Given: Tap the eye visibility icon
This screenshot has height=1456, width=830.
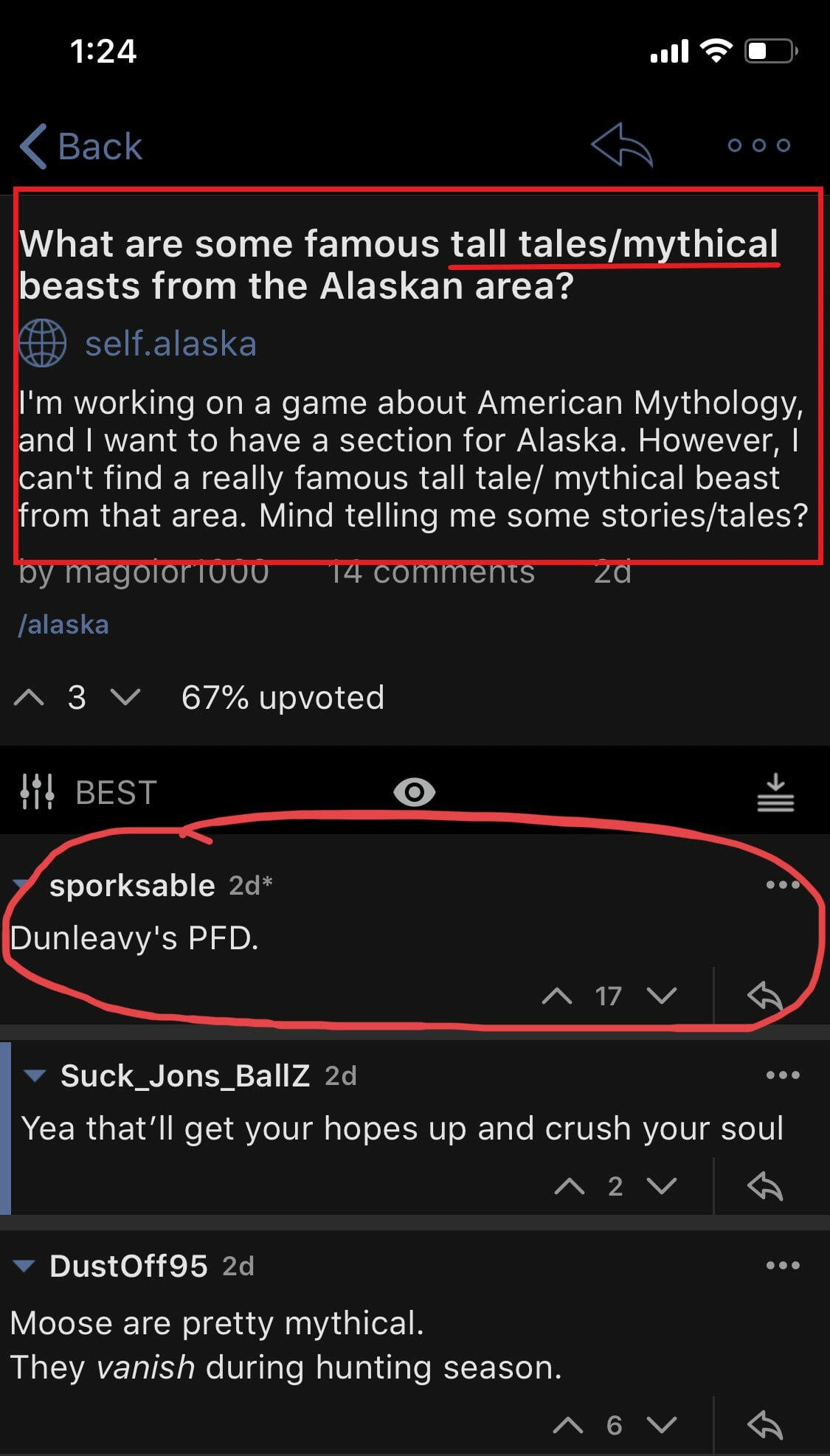Looking at the screenshot, I should (x=414, y=792).
